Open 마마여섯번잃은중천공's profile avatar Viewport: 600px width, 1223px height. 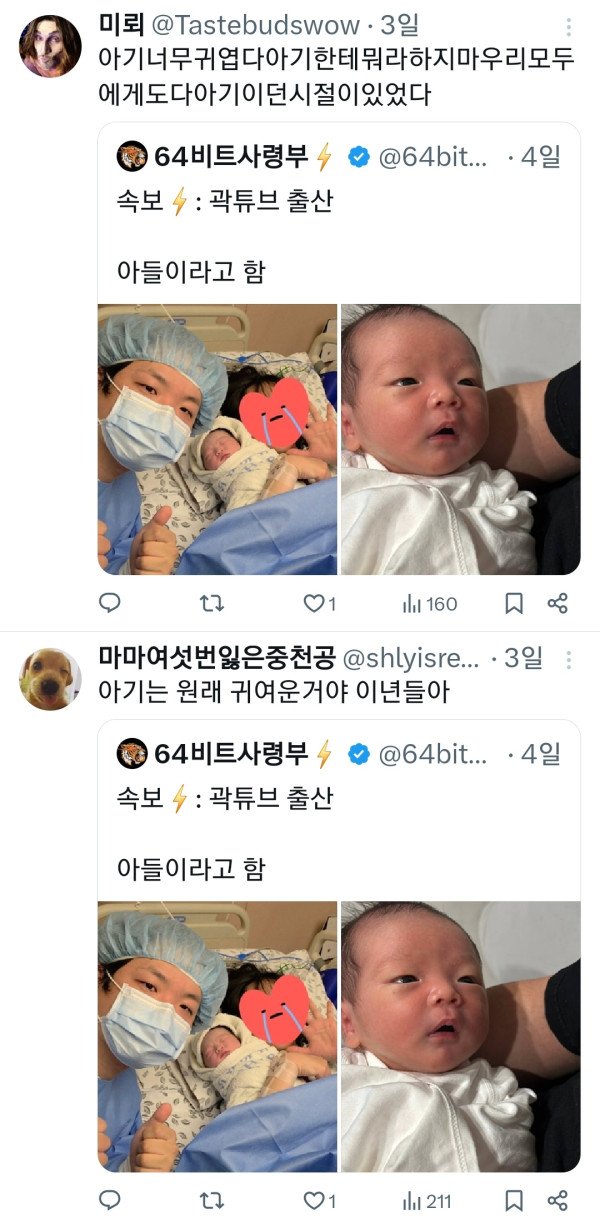click(x=50, y=679)
